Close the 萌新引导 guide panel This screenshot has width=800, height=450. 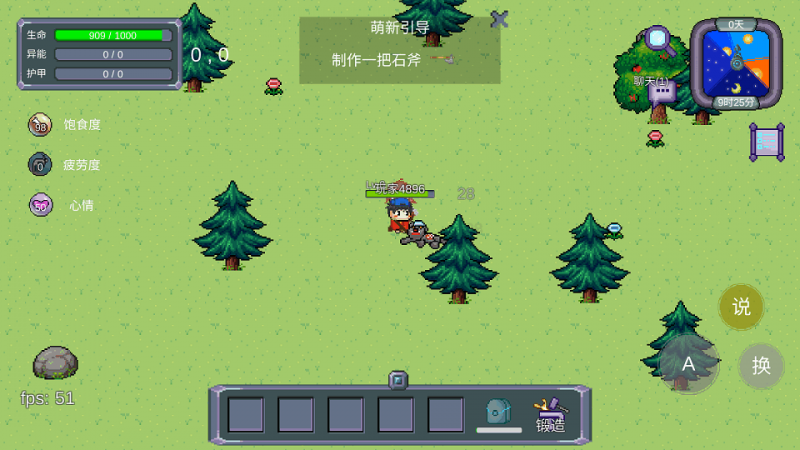click(x=499, y=19)
